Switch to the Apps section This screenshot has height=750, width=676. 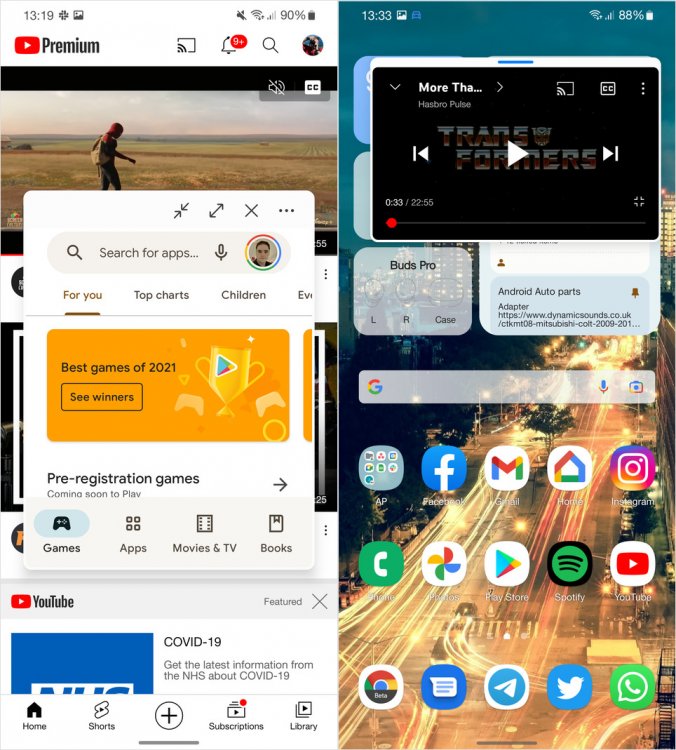point(133,534)
